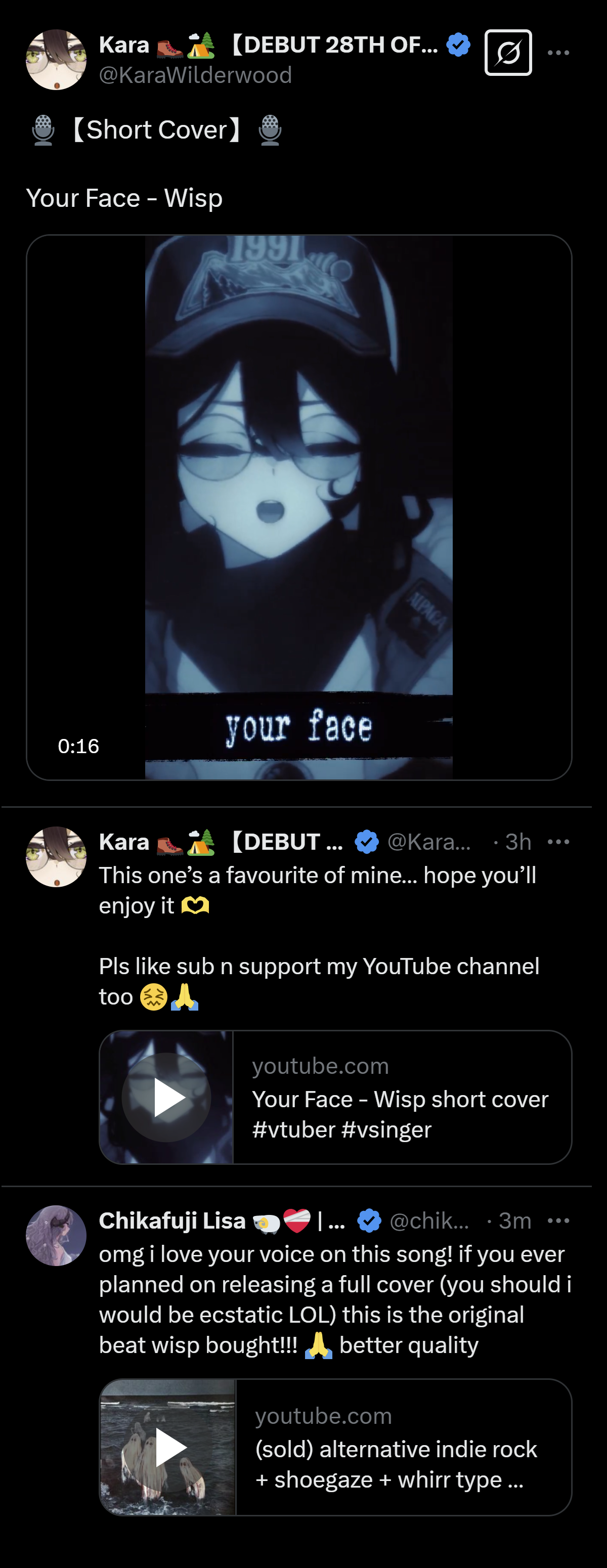Open overflow menu on Kara's 3h reply
This screenshot has height=1568, width=607.
(x=558, y=842)
